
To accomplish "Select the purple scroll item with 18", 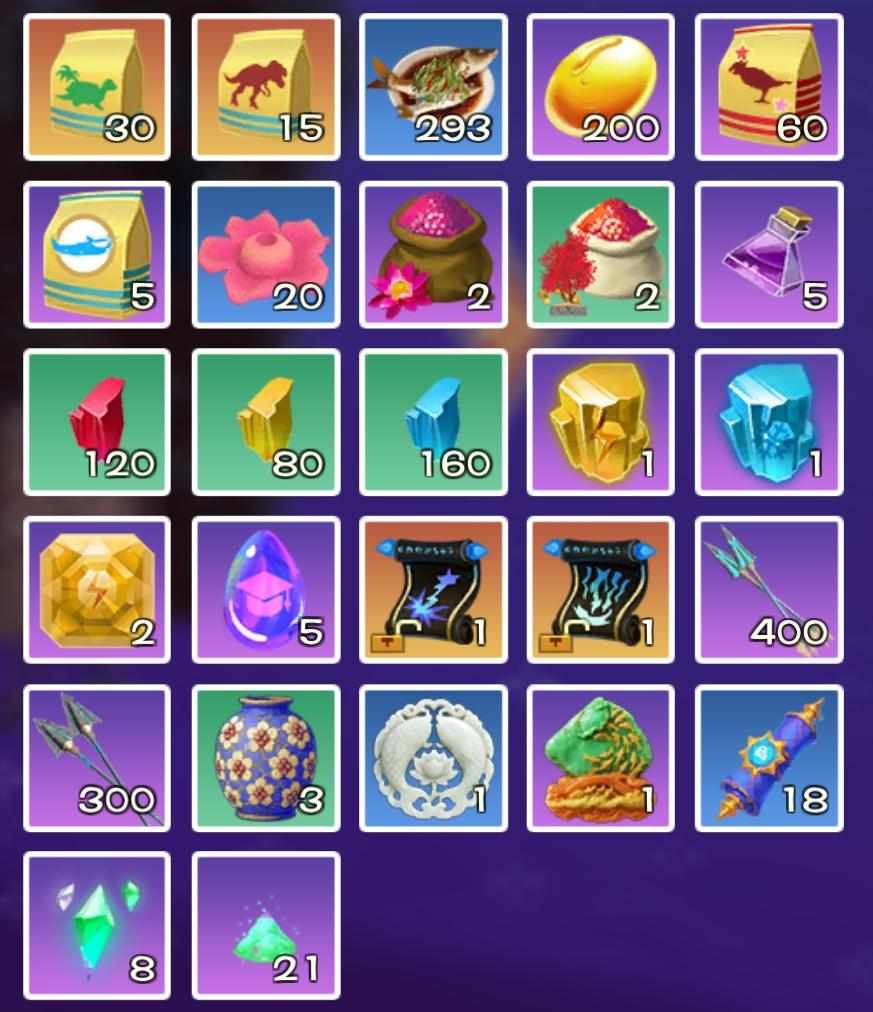I will pos(769,758).
